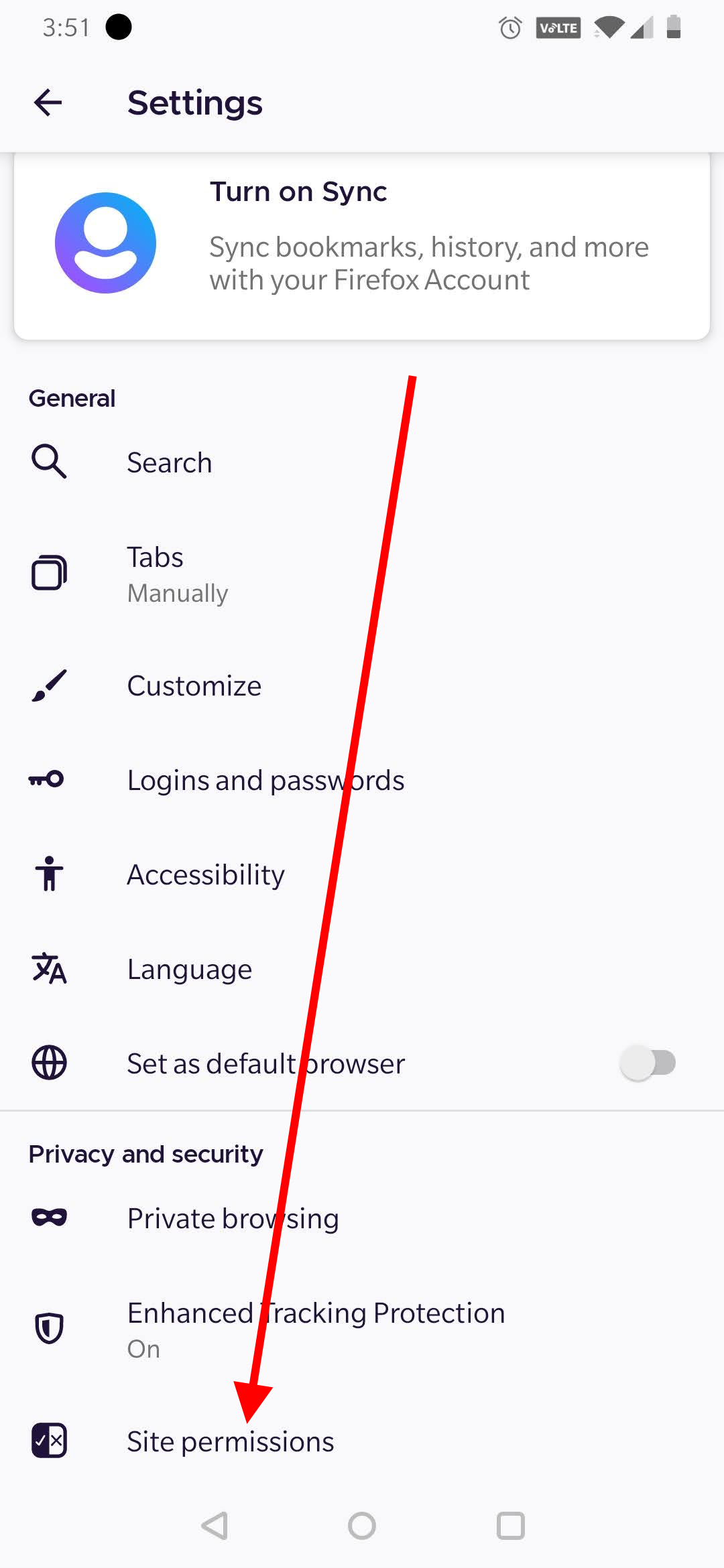Tap the back arrow in Settings

click(48, 102)
